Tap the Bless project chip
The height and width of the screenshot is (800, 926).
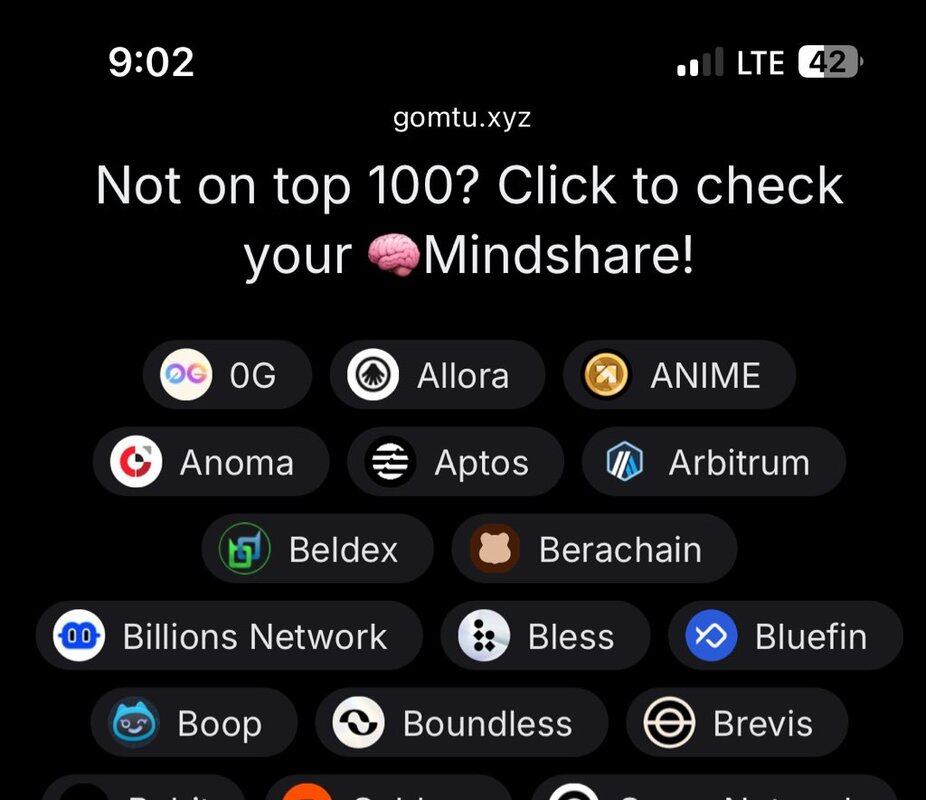(545, 637)
